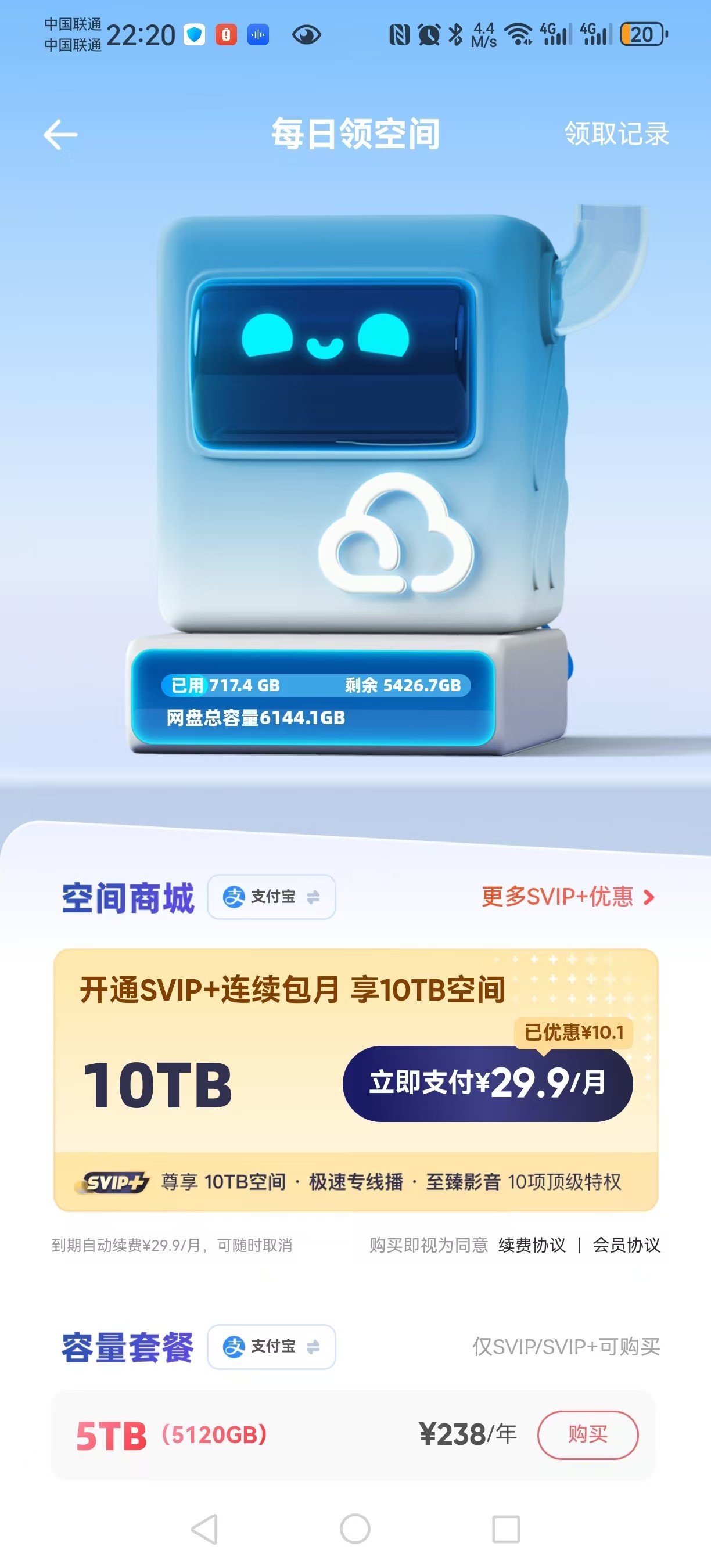Change payment method beside 容量套餐
This screenshot has height=1568, width=711.
coord(271,1346)
